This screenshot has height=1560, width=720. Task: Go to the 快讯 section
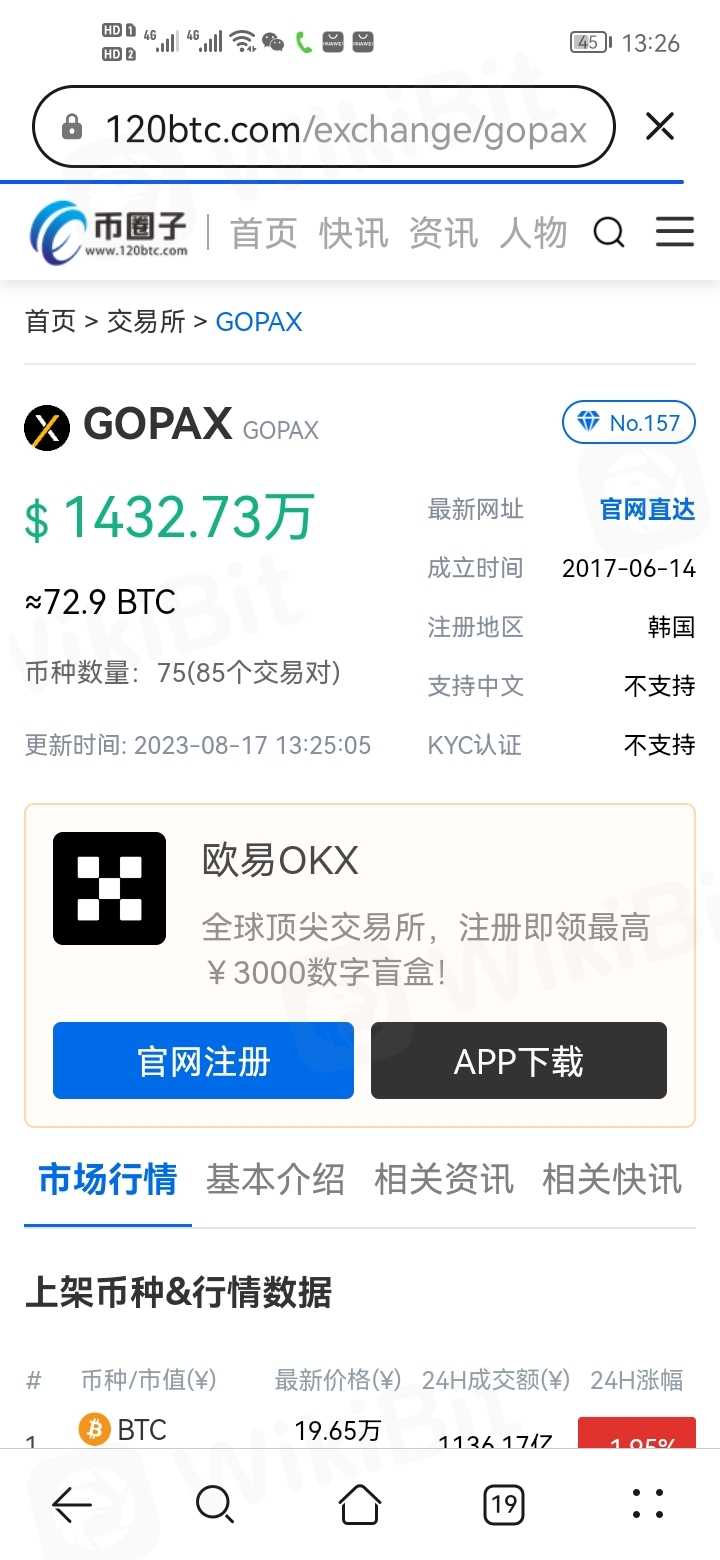353,233
